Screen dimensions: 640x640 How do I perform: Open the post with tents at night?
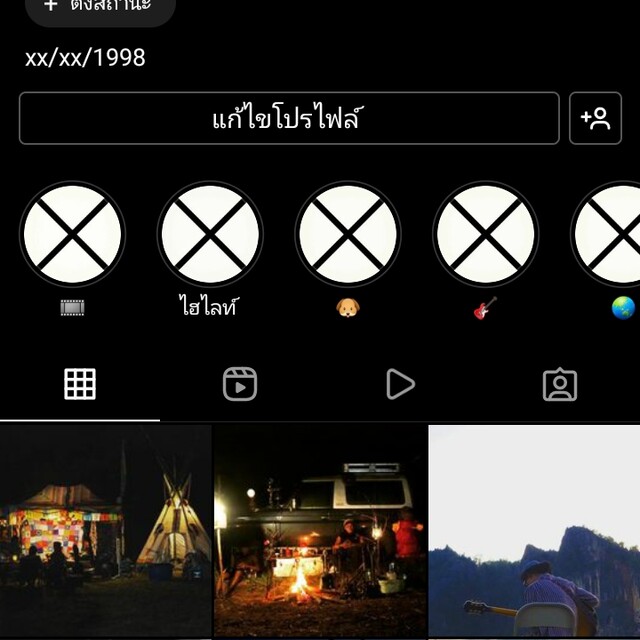pyautogui.click(x=106, y=531)
